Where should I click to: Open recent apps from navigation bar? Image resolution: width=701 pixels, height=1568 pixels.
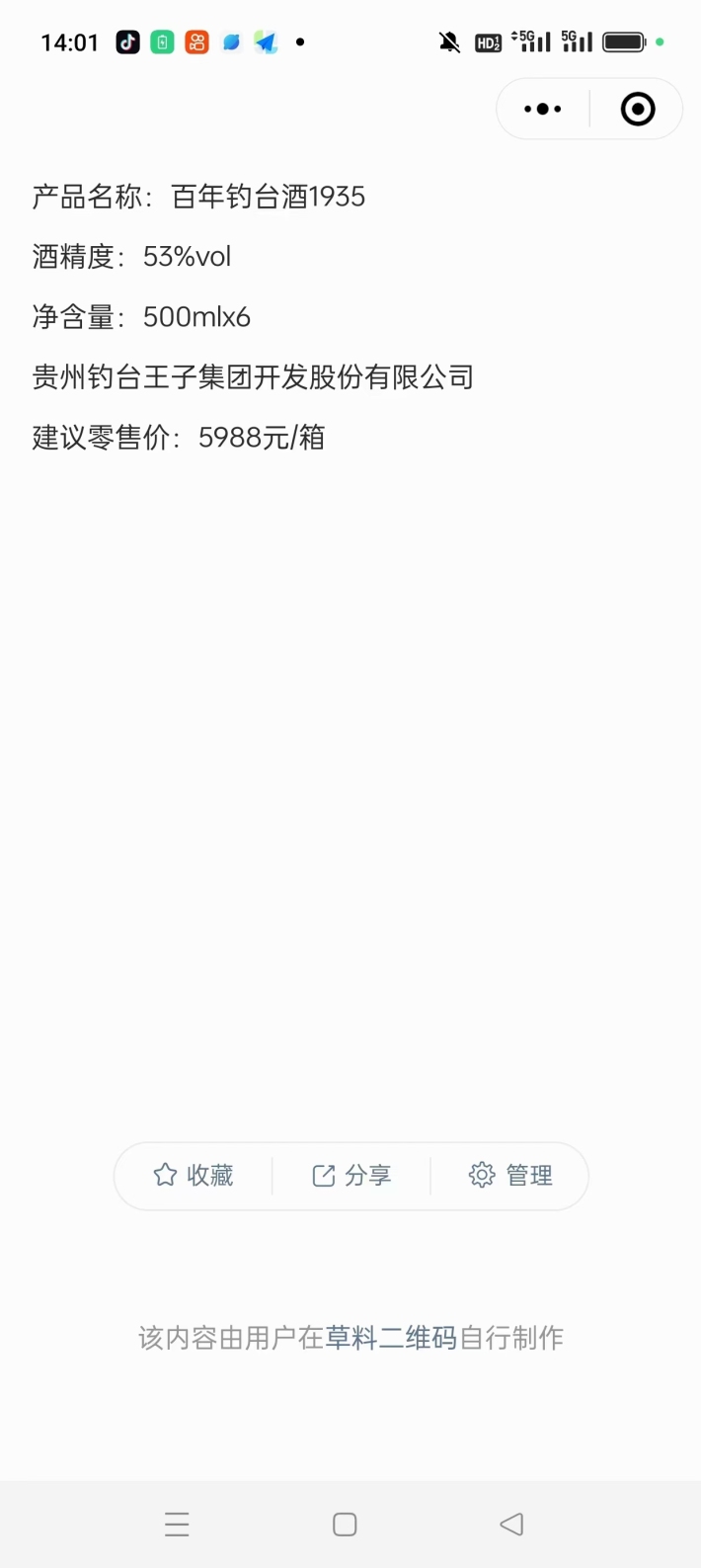177,1525
